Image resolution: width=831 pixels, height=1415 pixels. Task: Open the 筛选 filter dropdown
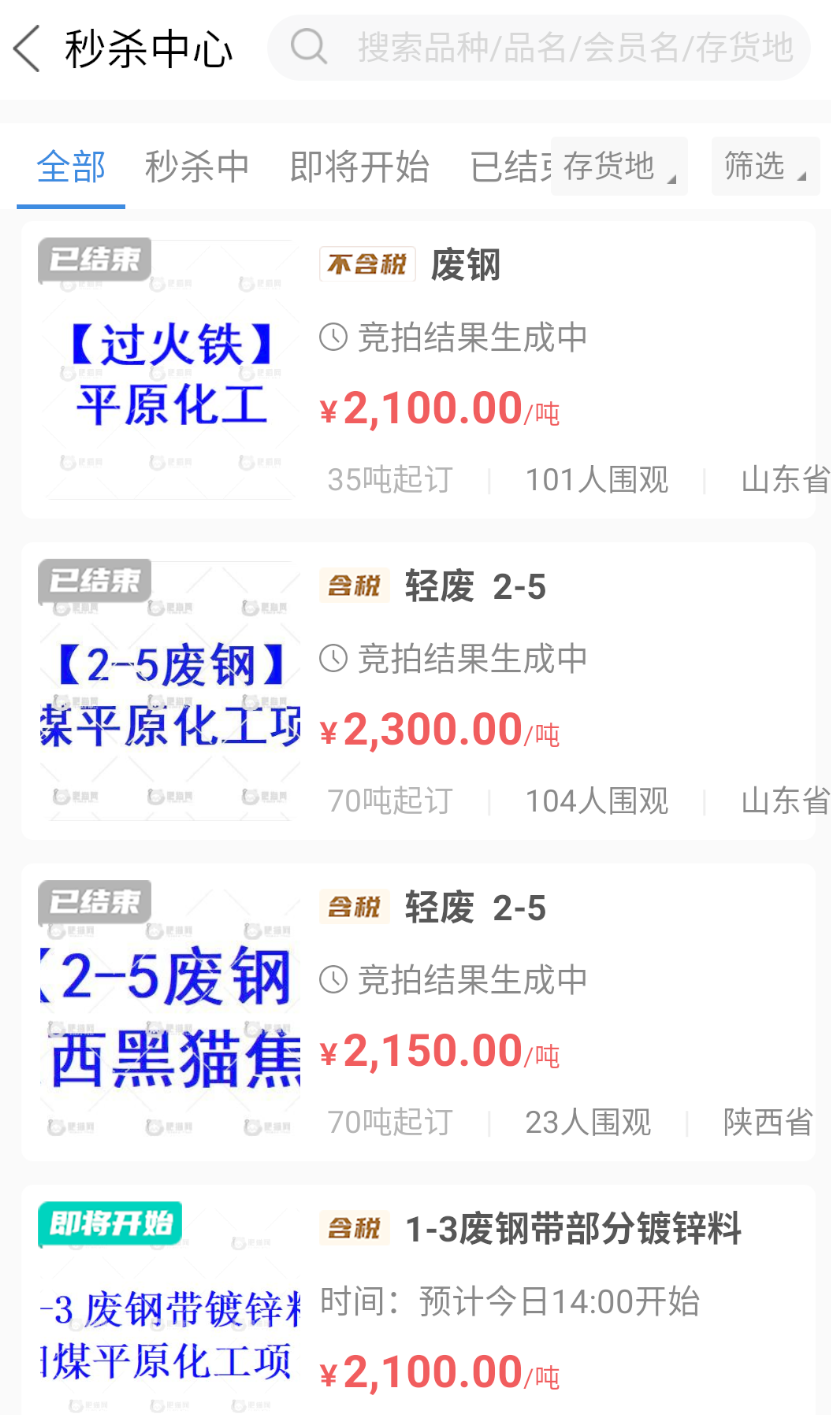[765, 166]
